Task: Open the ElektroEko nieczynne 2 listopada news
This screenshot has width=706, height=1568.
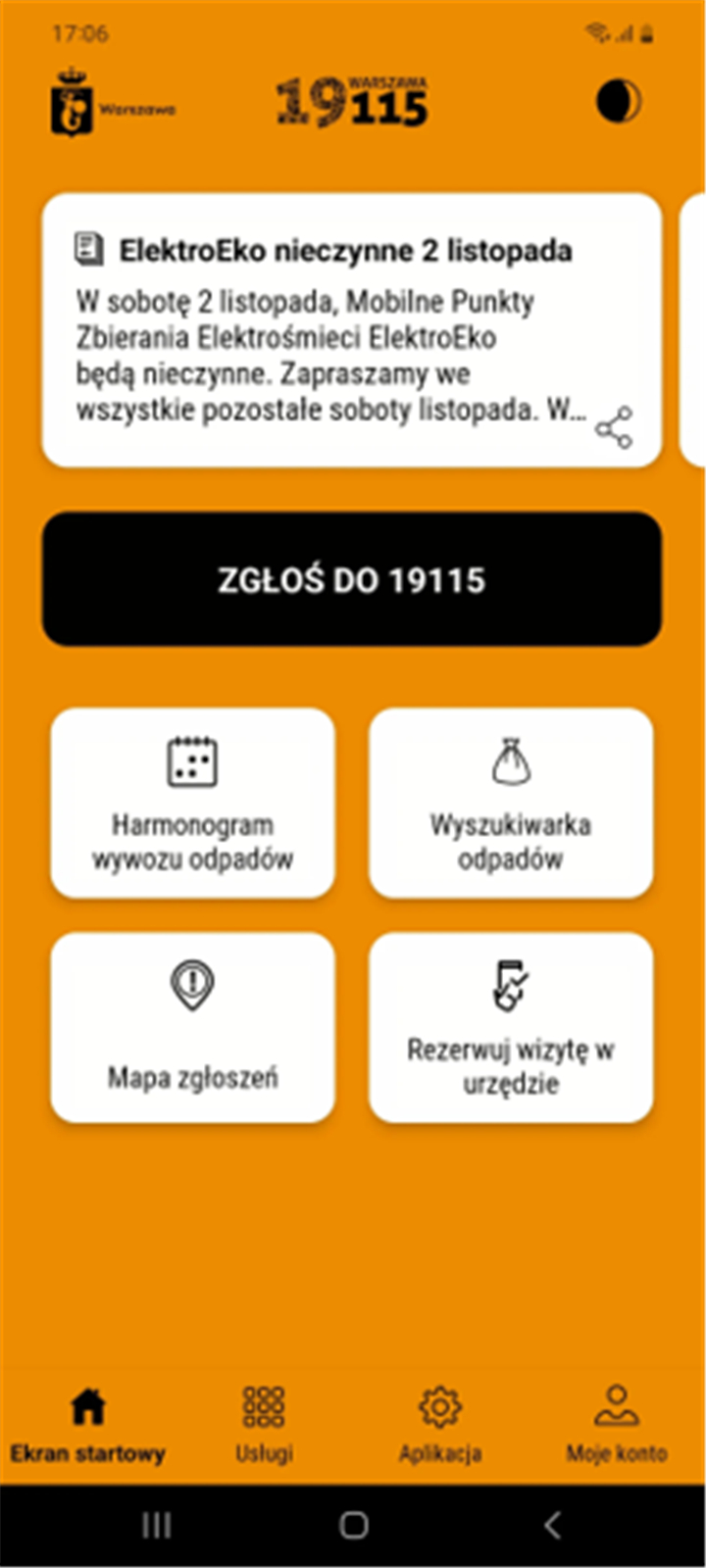Action: [351, 330]
